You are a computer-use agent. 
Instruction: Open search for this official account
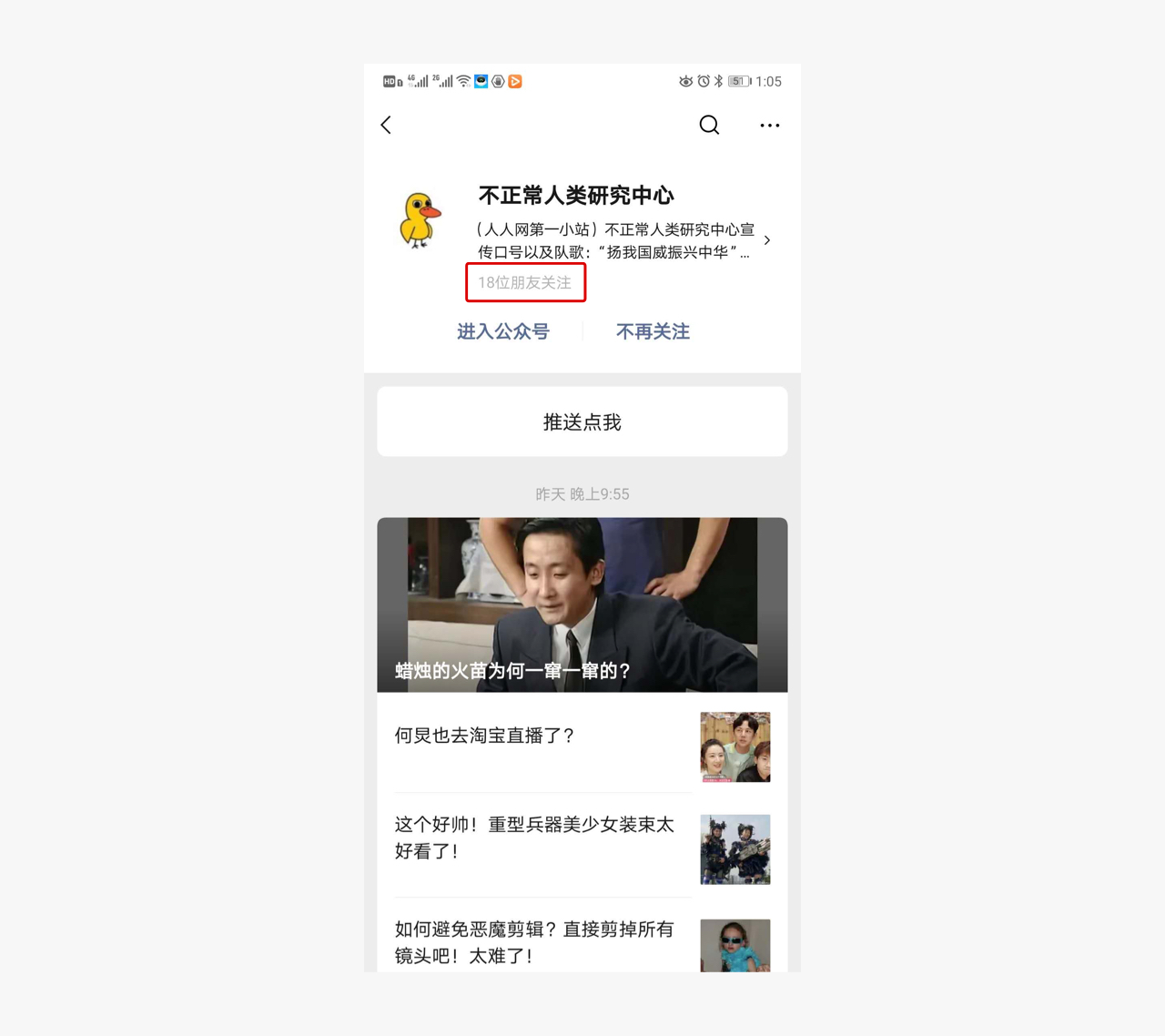click(709, 125)
